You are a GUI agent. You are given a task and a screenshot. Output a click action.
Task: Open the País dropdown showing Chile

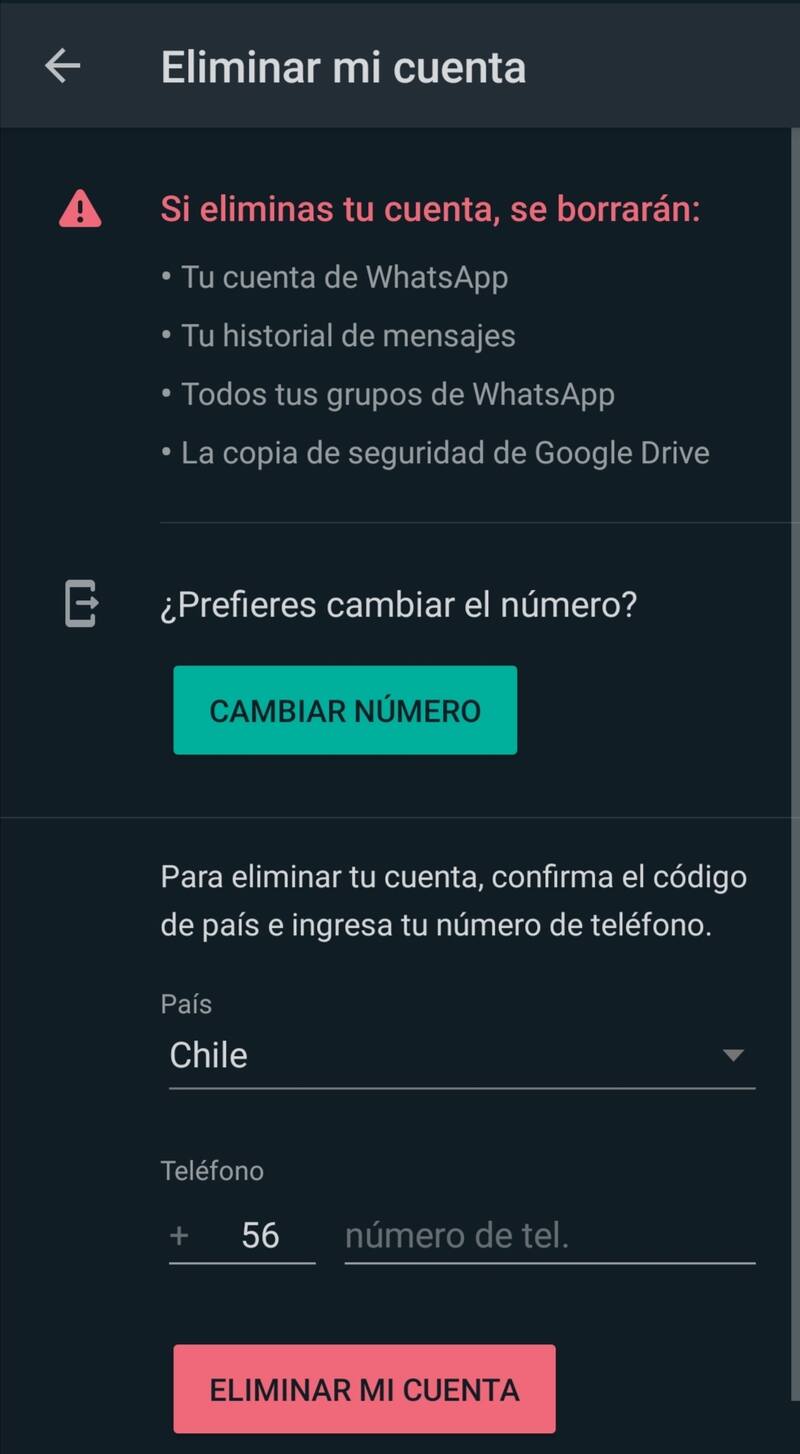point(461,1056)
